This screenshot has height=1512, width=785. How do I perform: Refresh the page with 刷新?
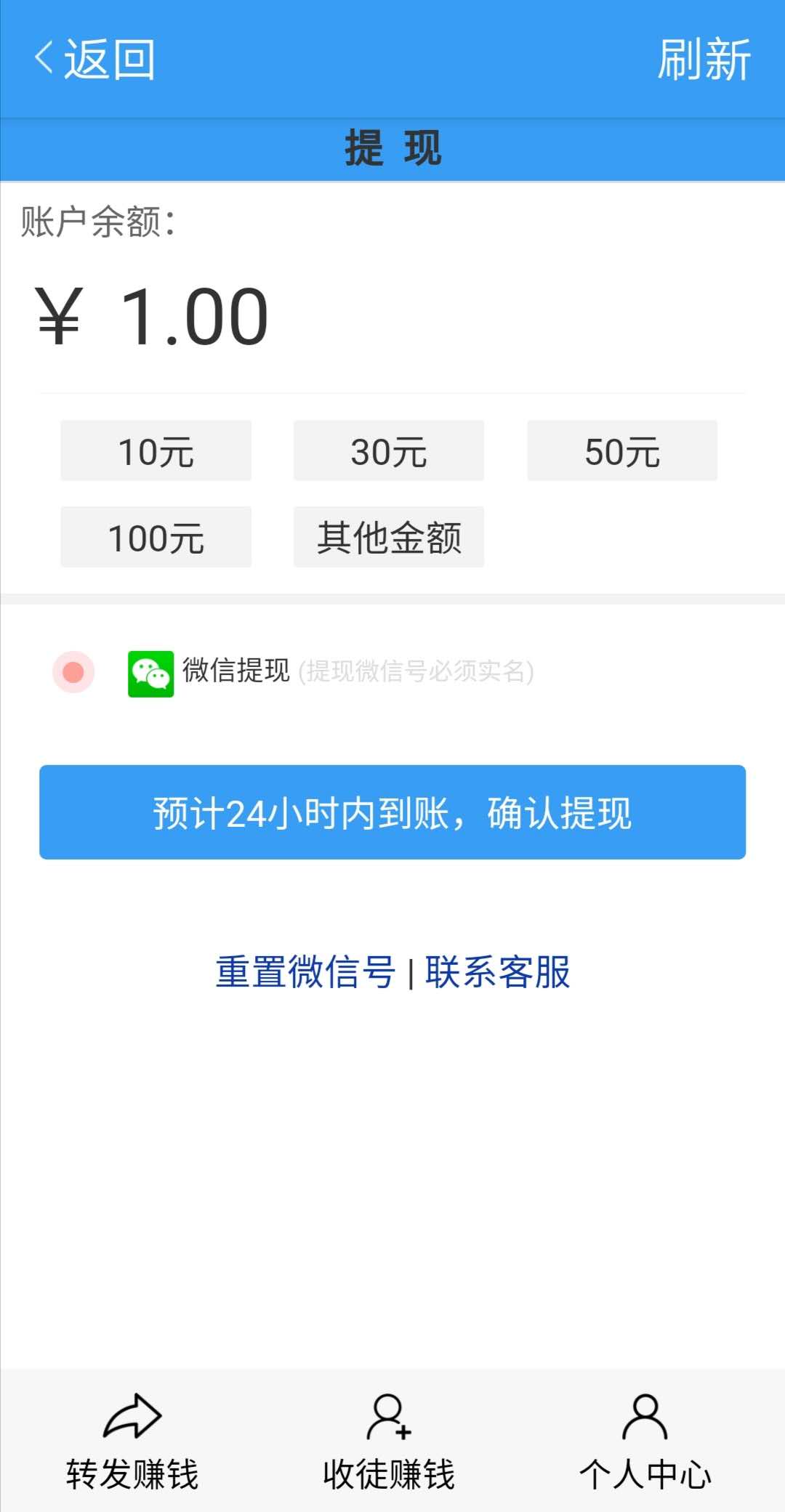point(704,60)
